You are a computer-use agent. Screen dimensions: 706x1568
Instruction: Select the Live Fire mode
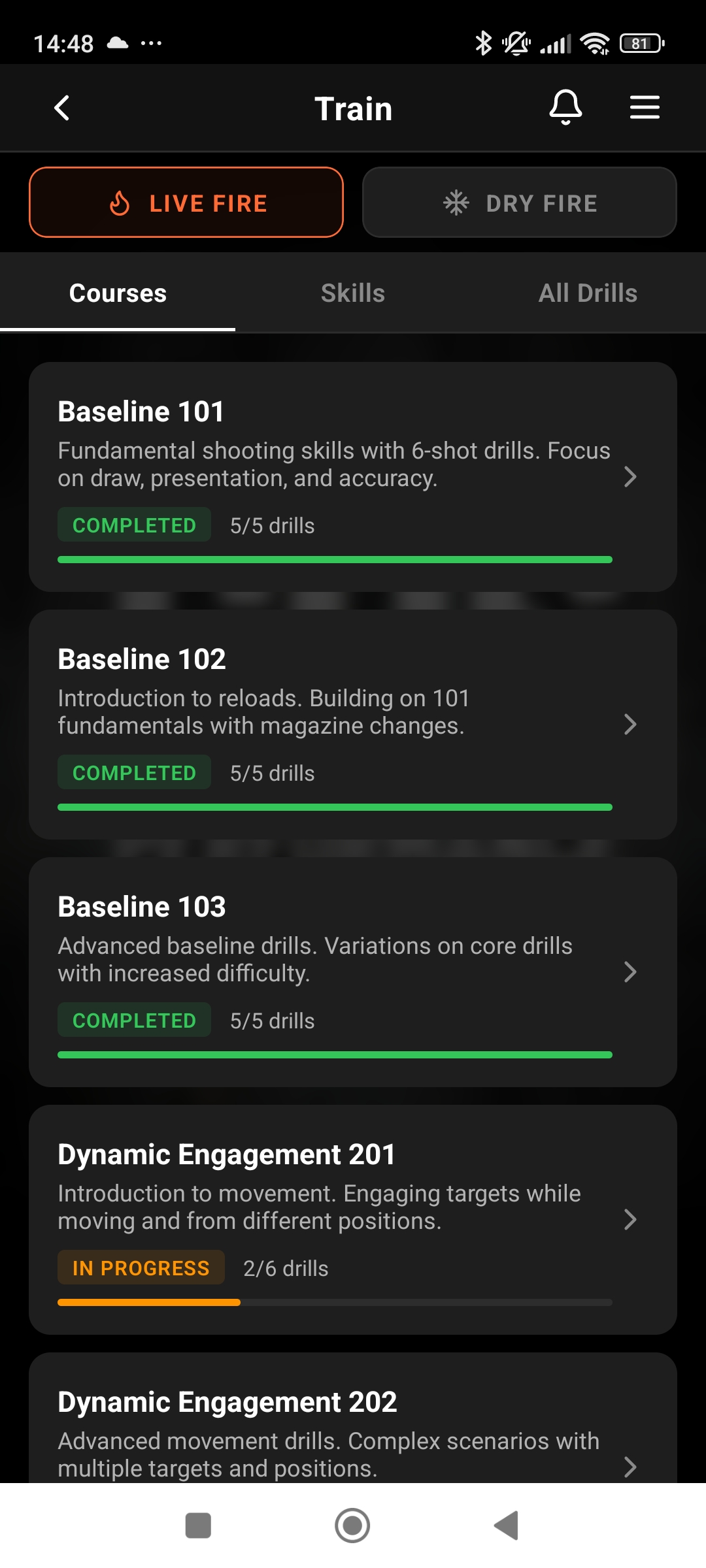(x=186, y=203)
